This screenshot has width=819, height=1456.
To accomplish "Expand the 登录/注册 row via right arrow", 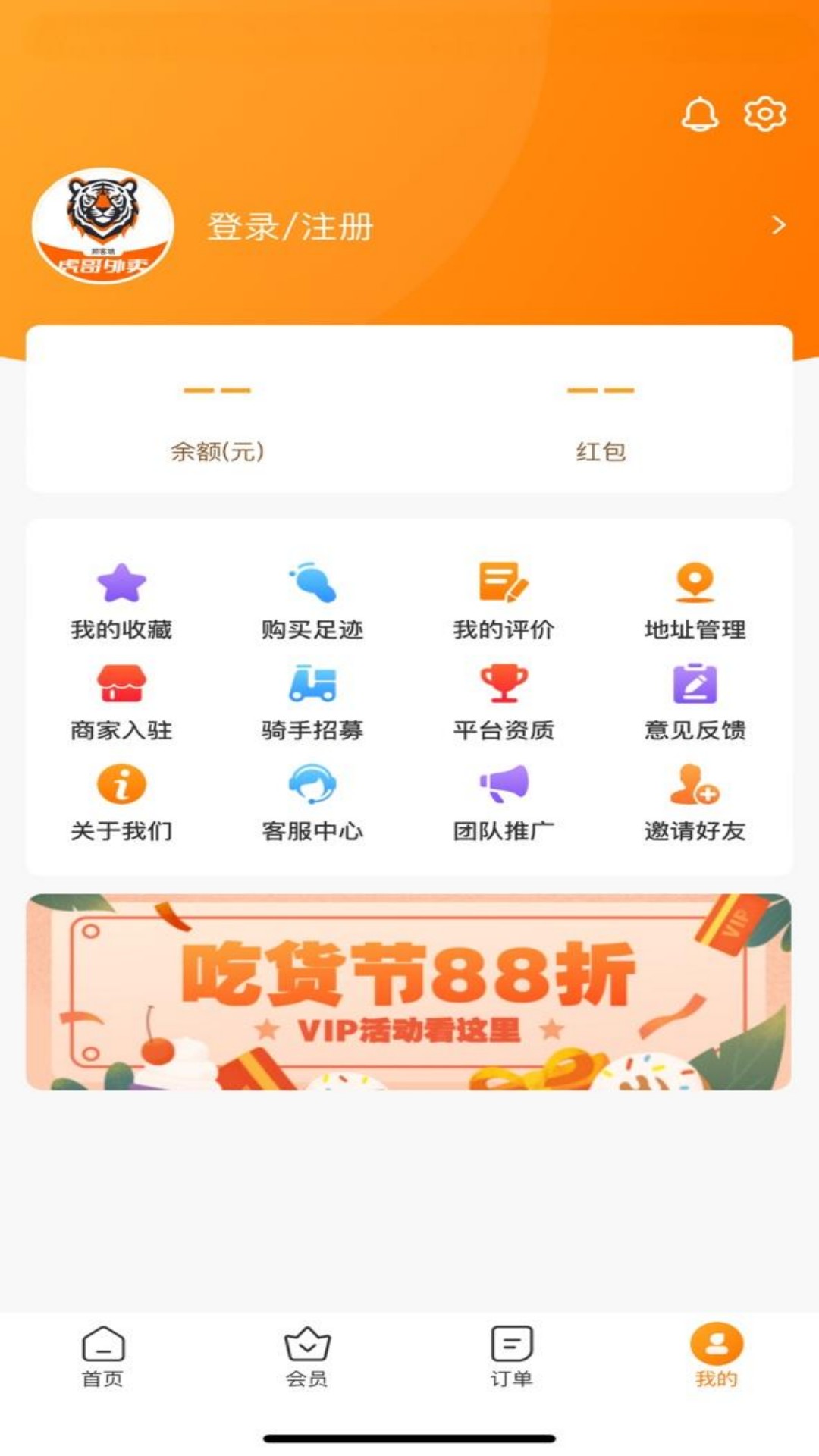I will click(x=777, y=224).
